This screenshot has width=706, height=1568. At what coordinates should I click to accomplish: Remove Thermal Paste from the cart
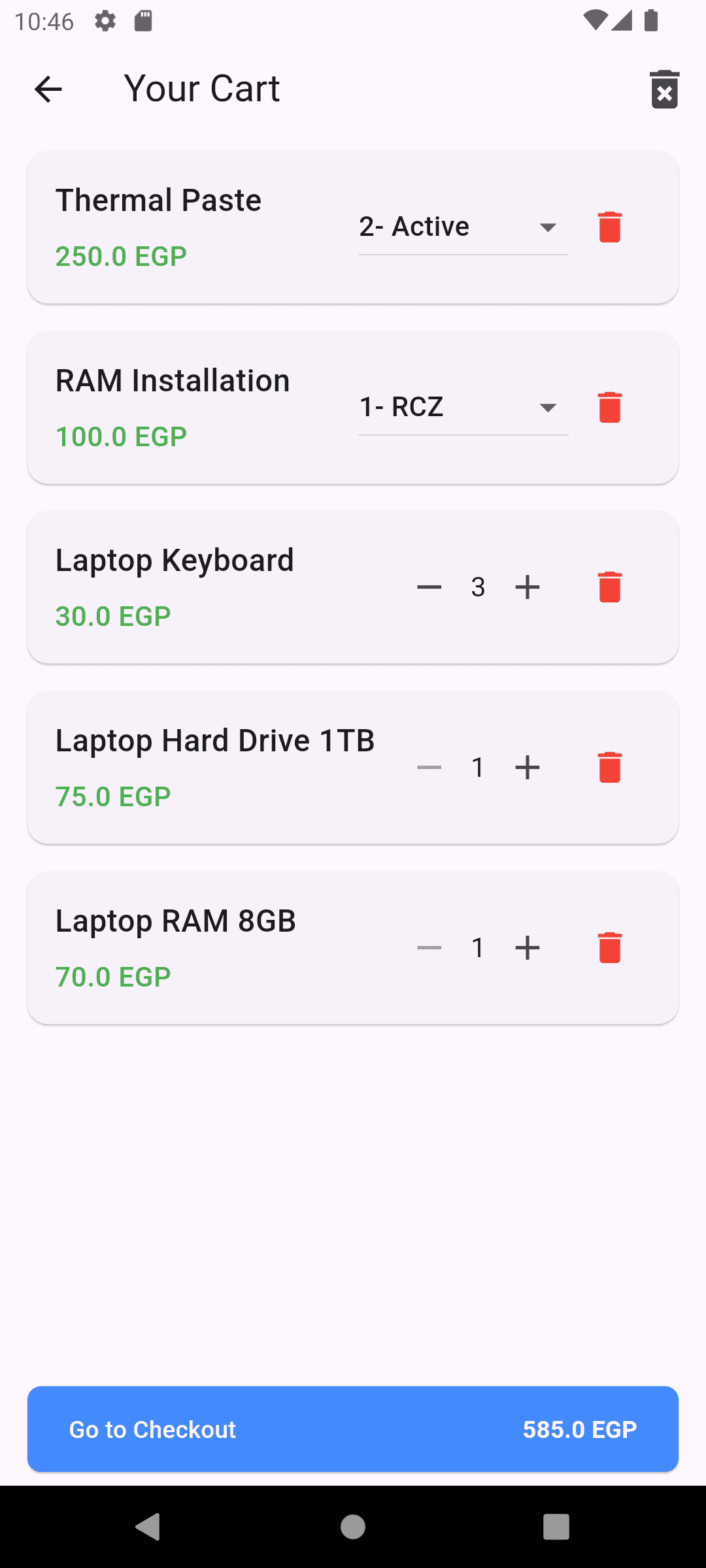[609, 226]
